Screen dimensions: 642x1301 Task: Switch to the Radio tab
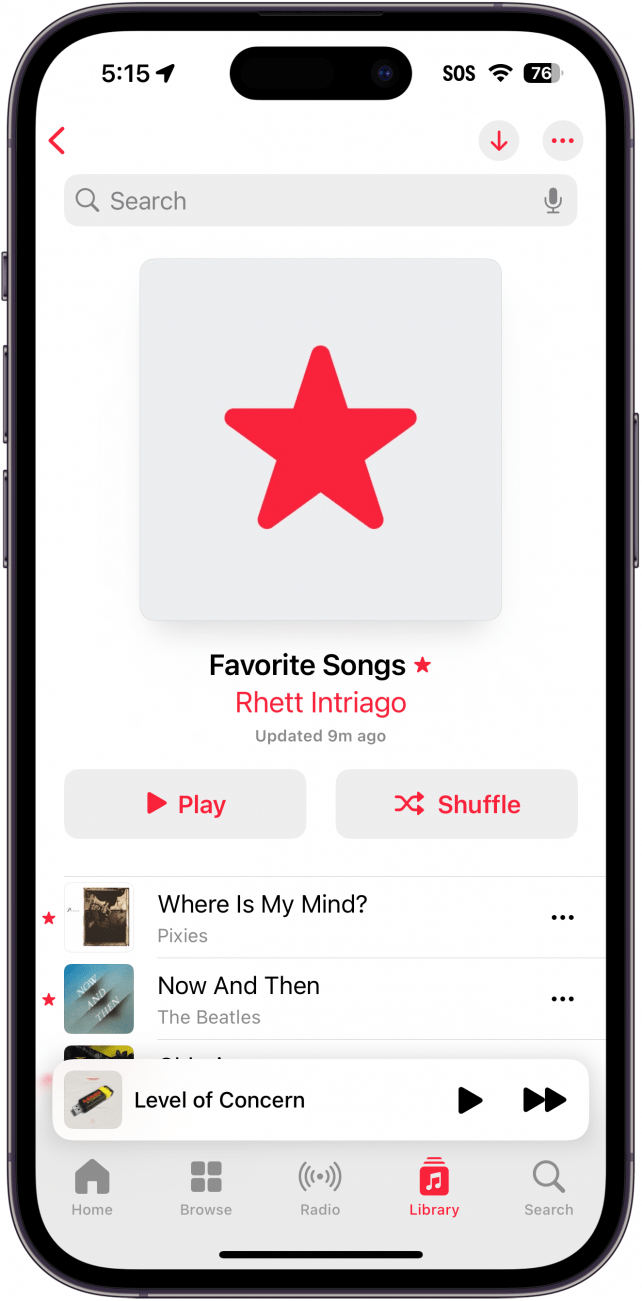tap(320, 1188)
